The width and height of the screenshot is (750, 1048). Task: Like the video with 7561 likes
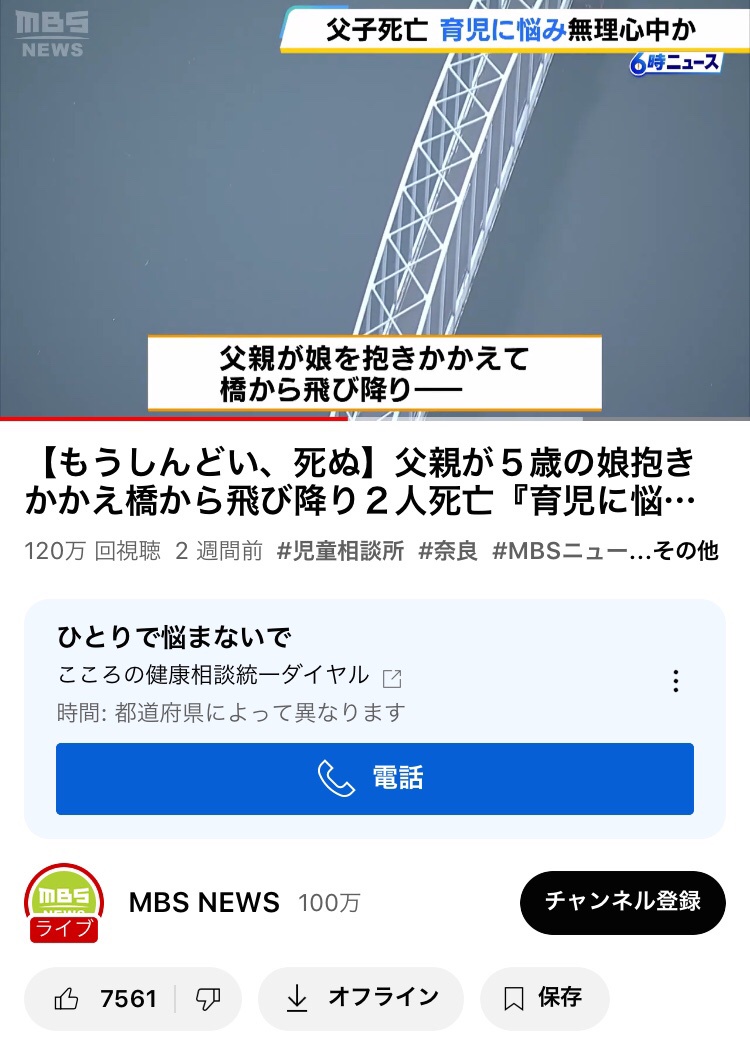point(105,998)
